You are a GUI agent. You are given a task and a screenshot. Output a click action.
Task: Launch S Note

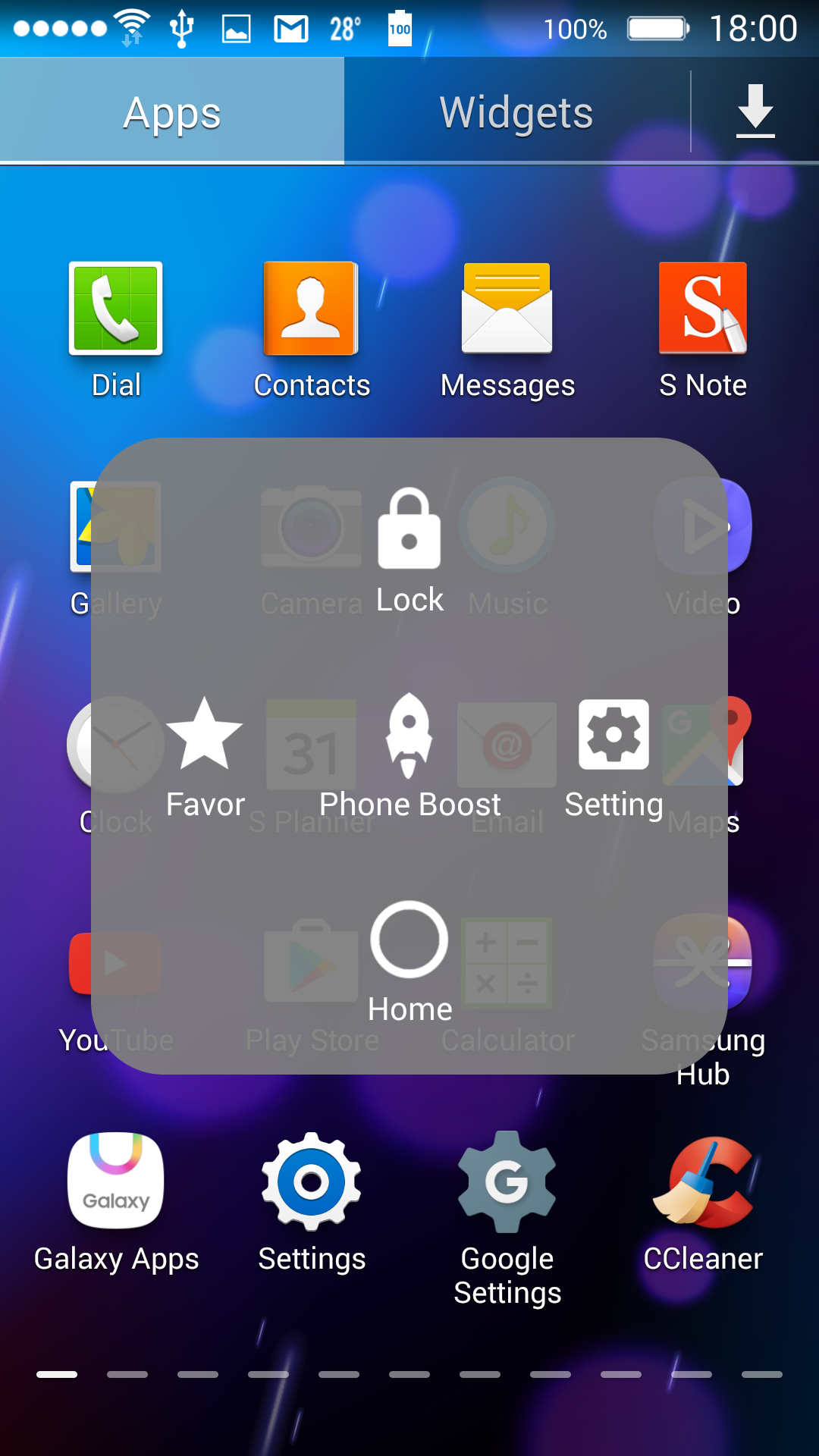pos(703,331)
